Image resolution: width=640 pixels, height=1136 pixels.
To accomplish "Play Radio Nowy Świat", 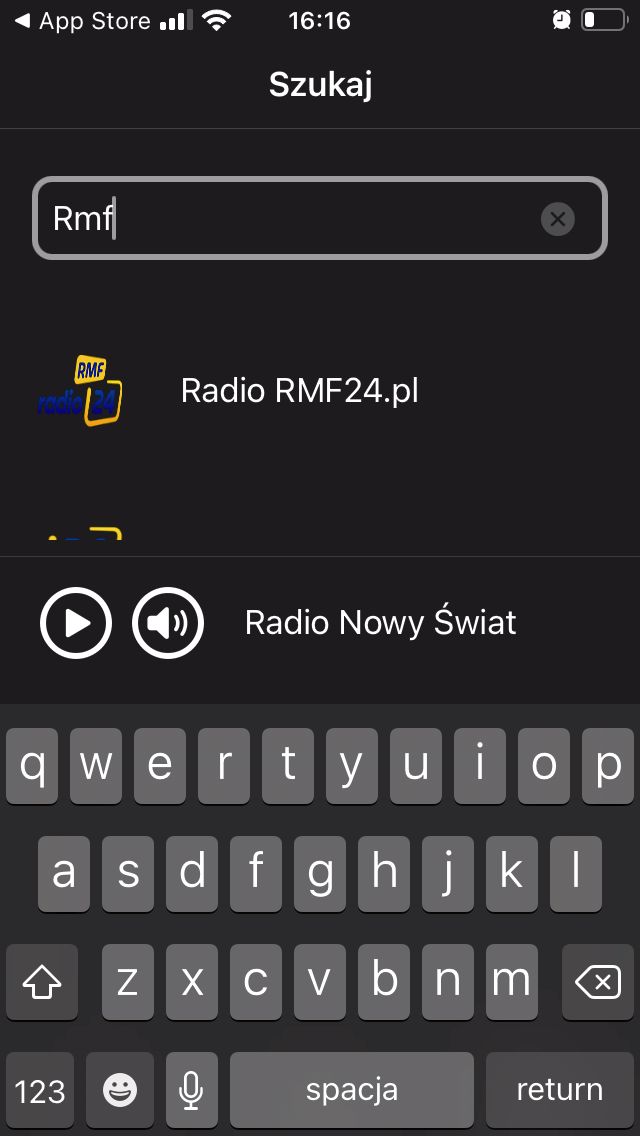I will click(76, 623).
